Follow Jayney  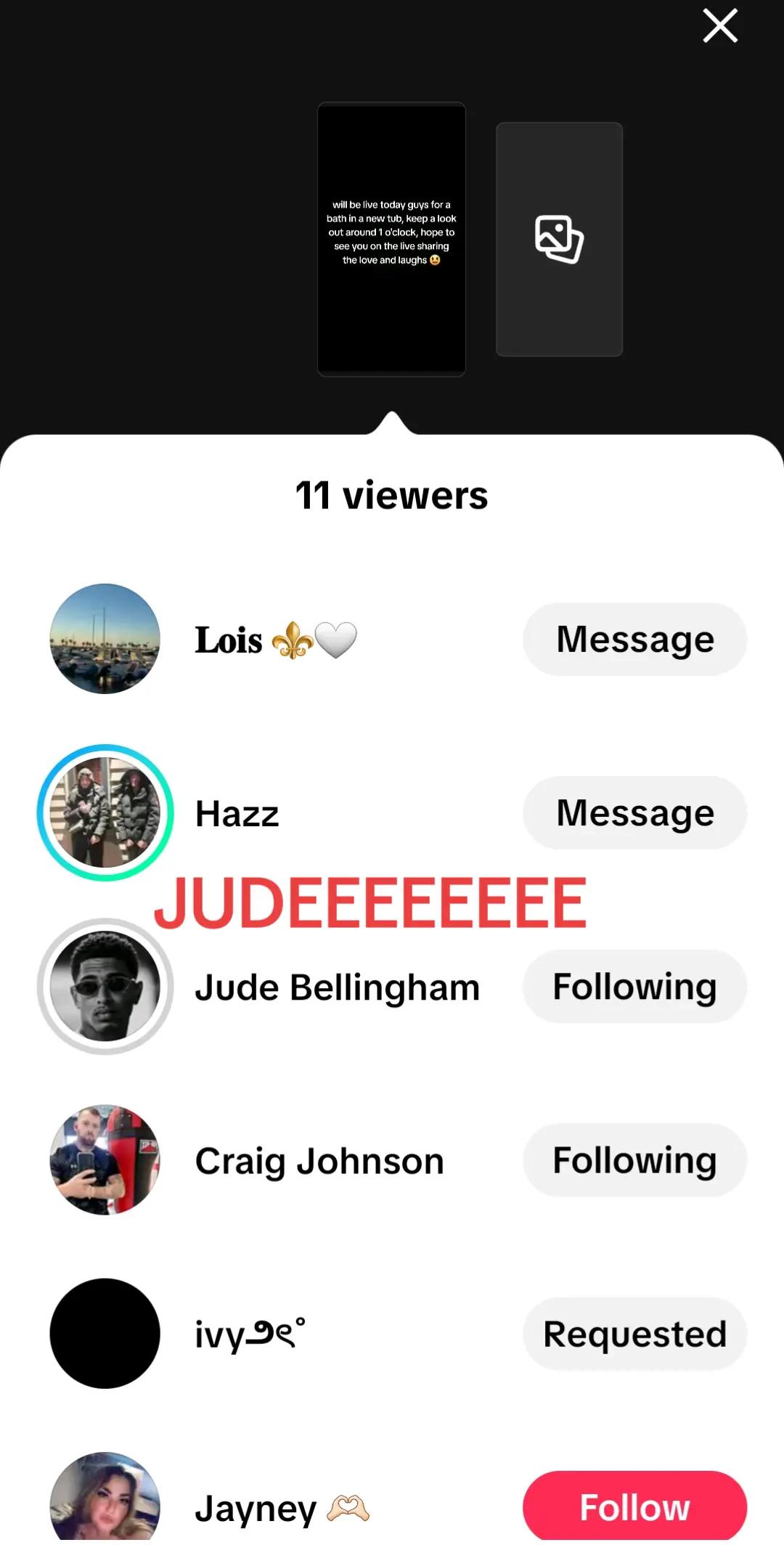[634, 1507]
